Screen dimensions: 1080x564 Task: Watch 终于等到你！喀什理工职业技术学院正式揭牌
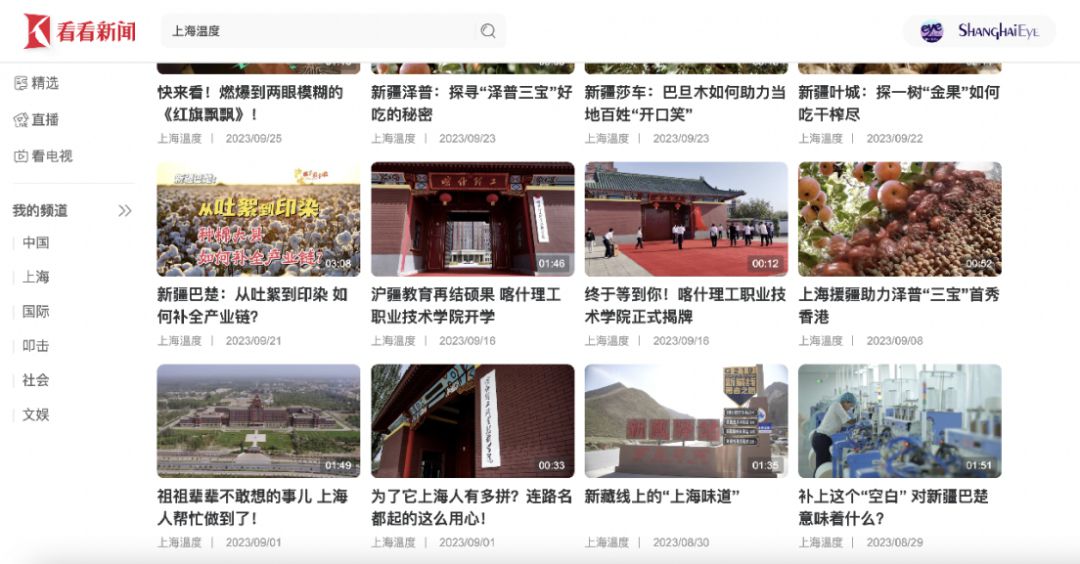point(686,219)
